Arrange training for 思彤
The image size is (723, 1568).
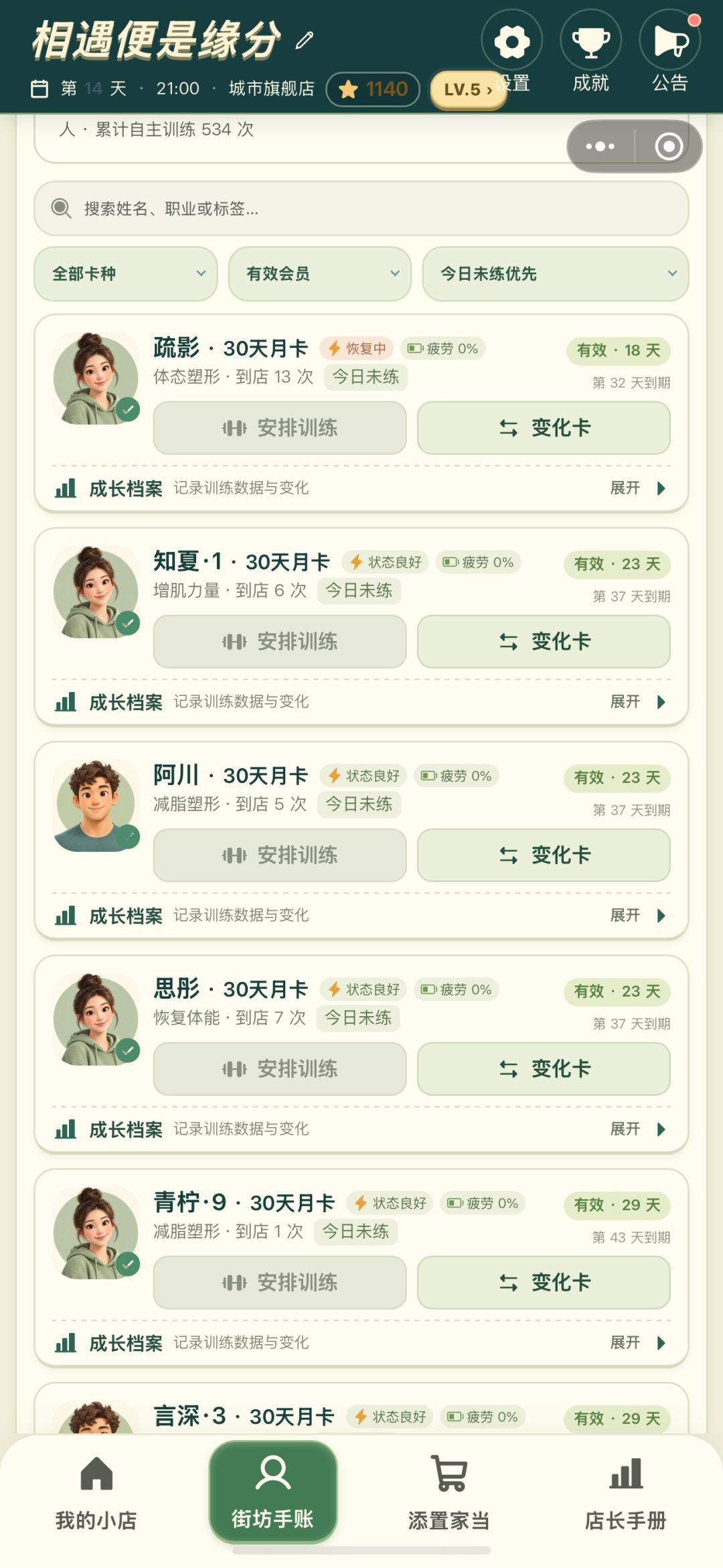point(280,1068)
